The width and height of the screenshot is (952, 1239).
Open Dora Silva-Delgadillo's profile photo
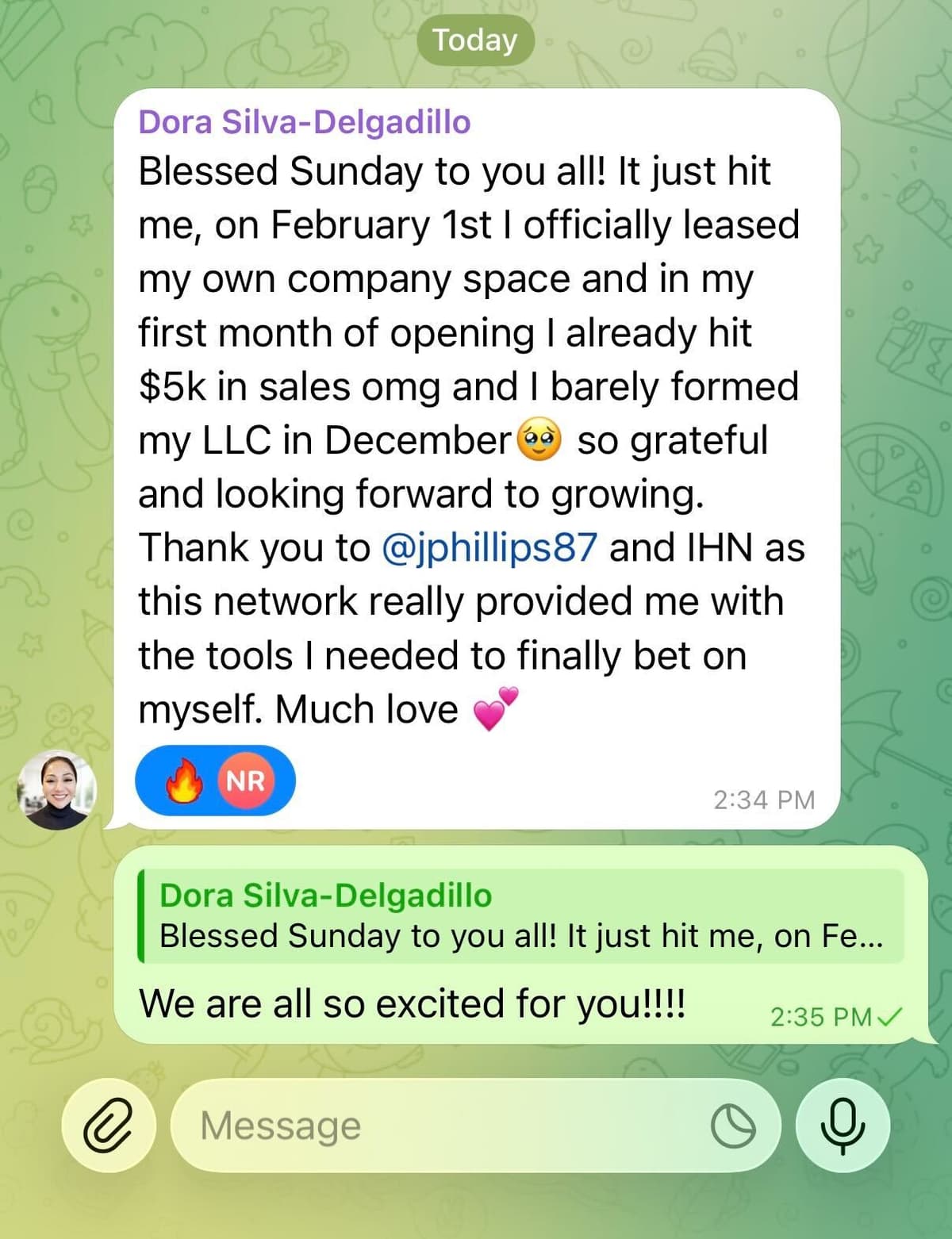(x=57, y=789)
